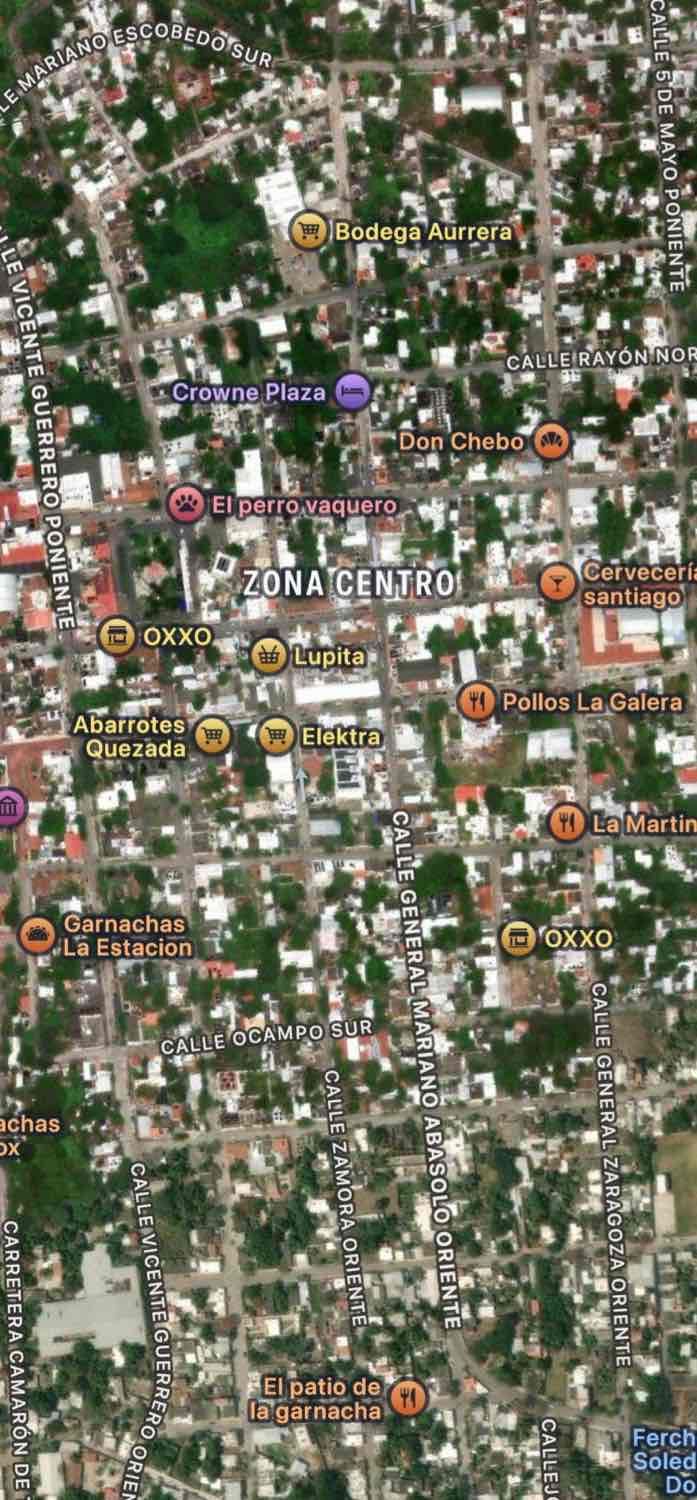
Task: Open the Elektra store marker
Action: coord(277,737)
